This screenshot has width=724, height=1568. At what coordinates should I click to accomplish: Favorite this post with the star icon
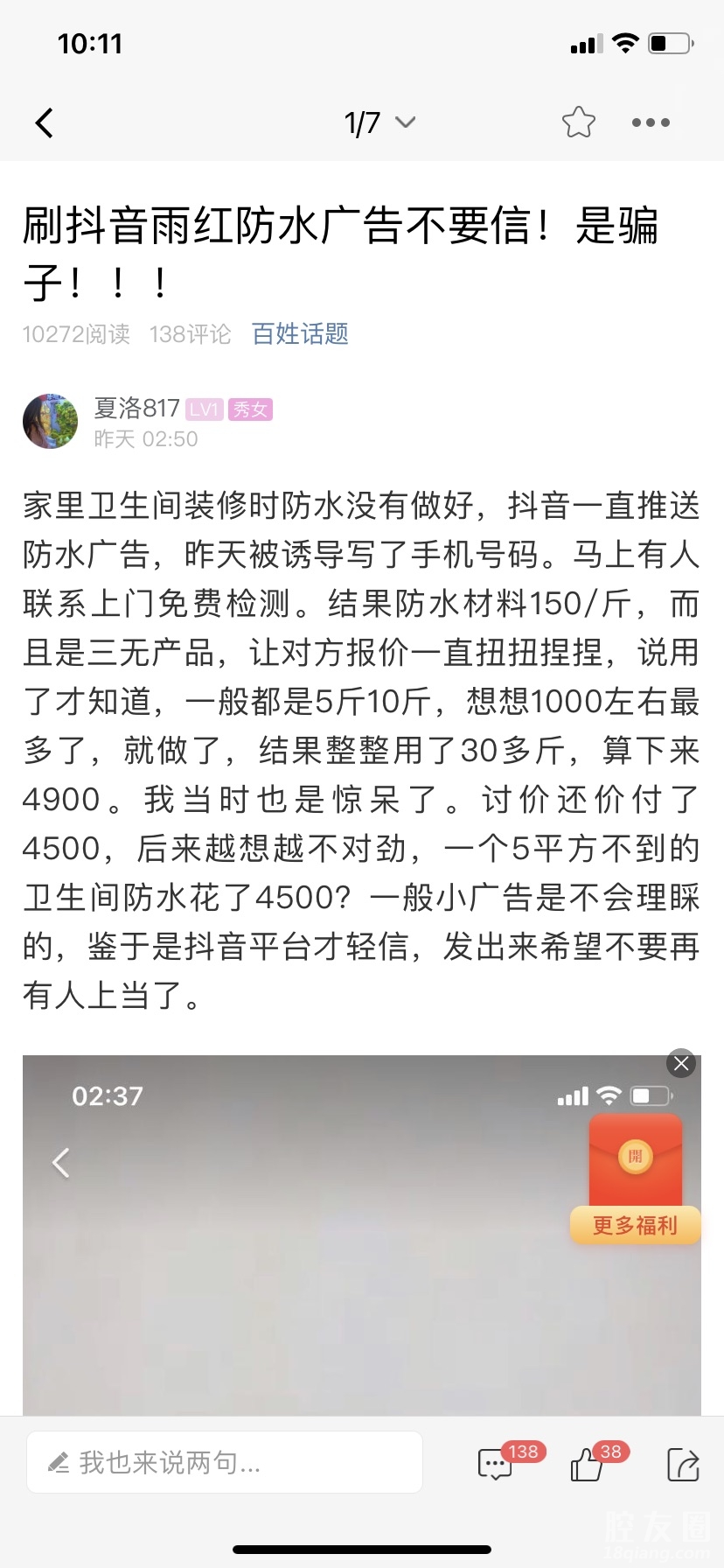pyautogui.click(x=578, y=122)
